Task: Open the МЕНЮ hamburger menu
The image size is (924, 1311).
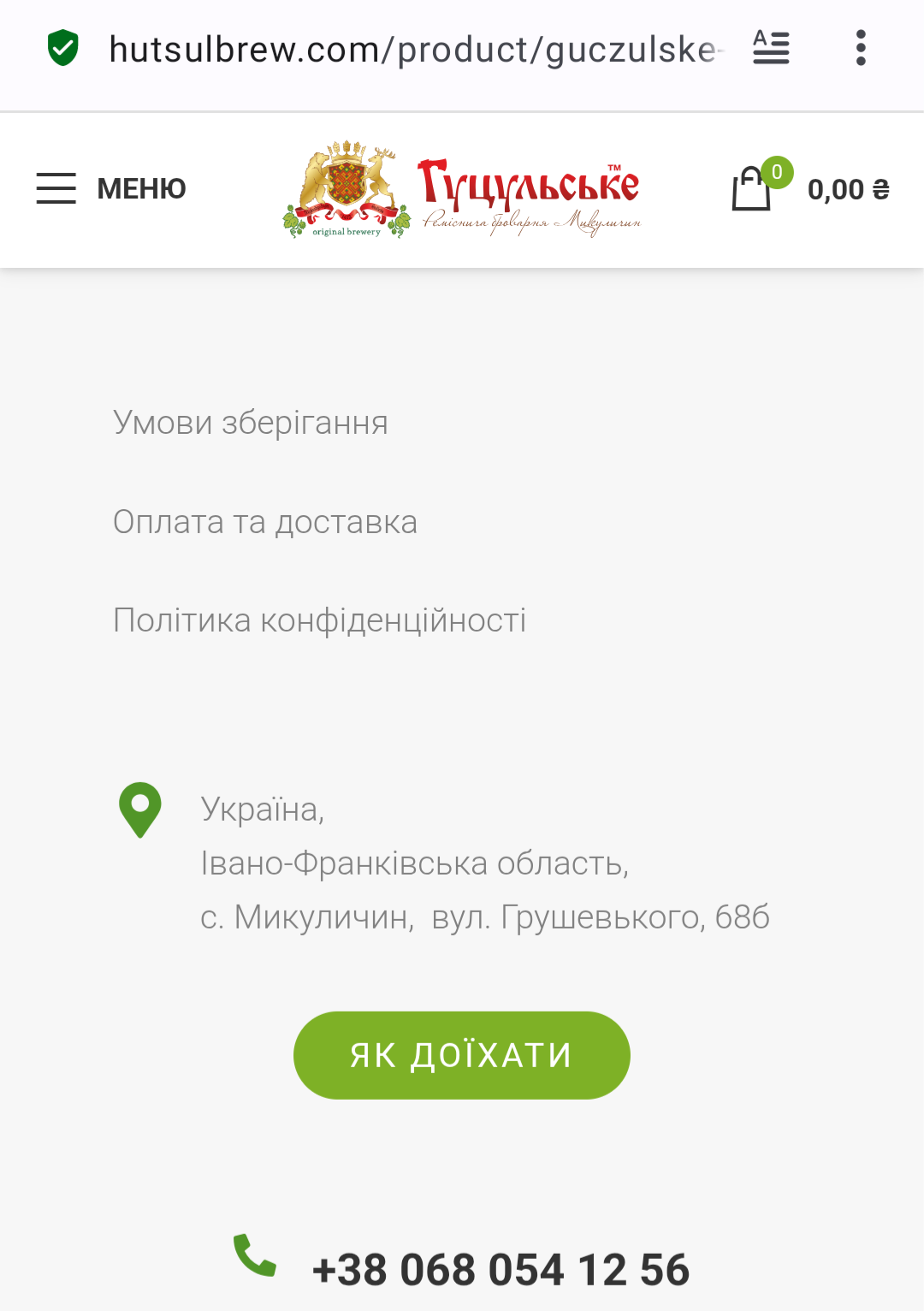Action: [111, 188]
